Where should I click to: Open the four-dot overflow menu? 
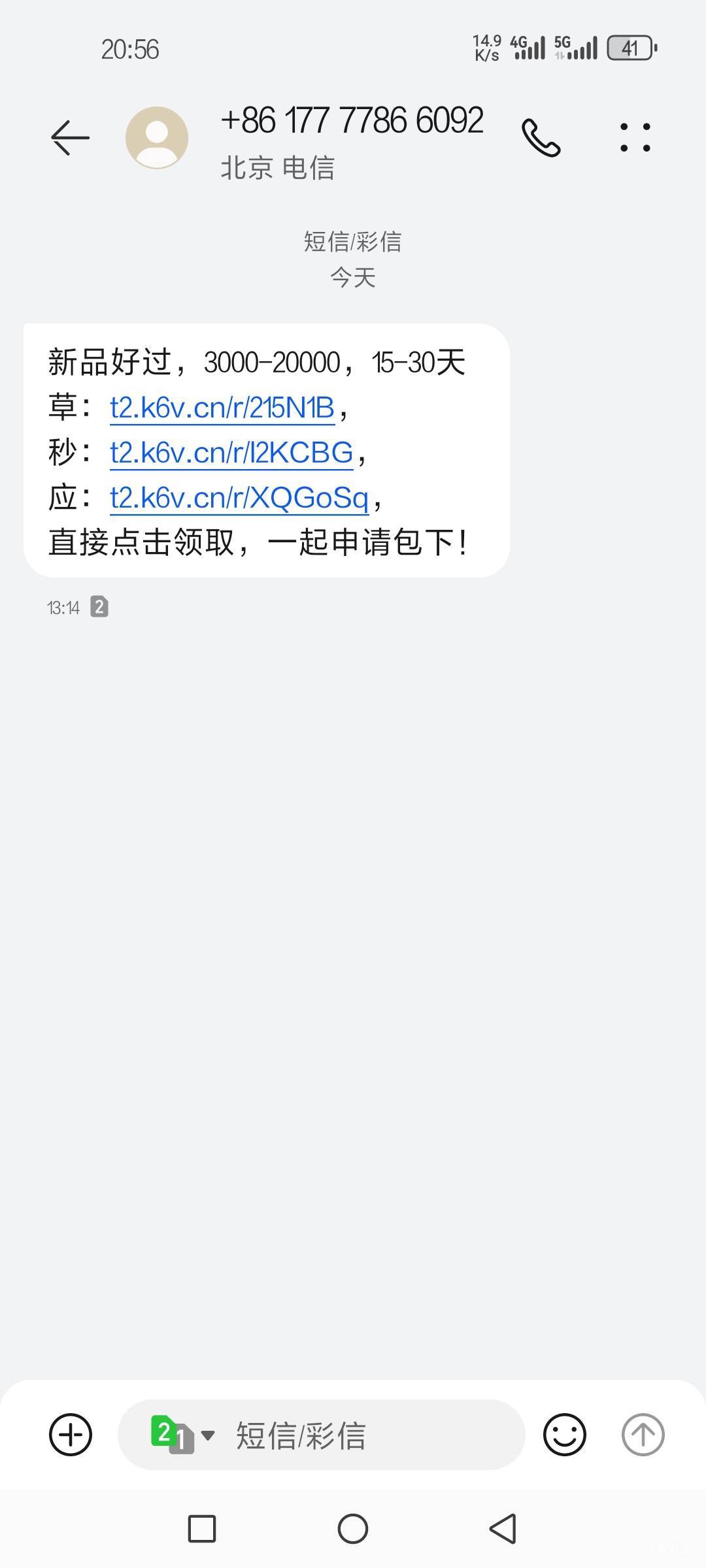635,137
